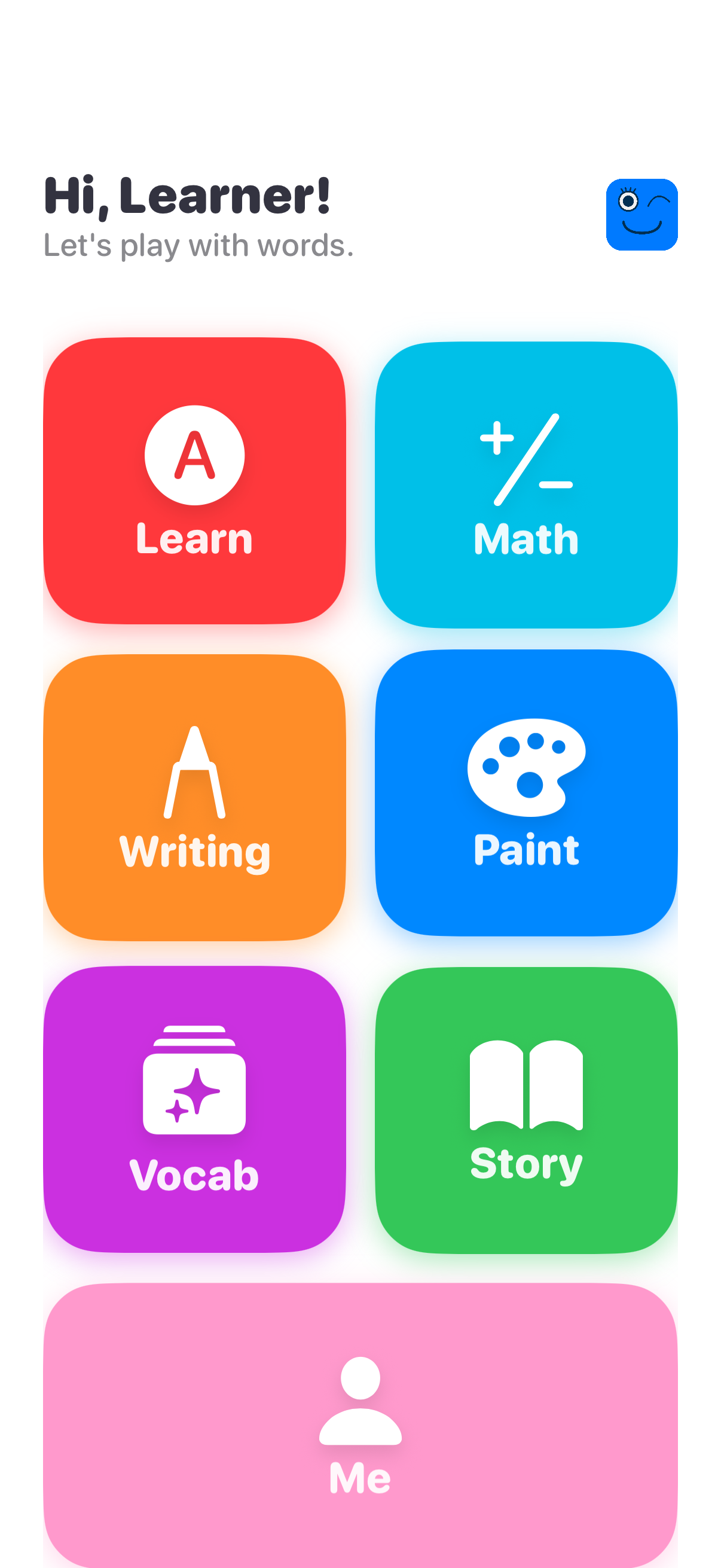Open the Me profile card
This screenshot has width=721, height=1568.
click(360, 1424)
